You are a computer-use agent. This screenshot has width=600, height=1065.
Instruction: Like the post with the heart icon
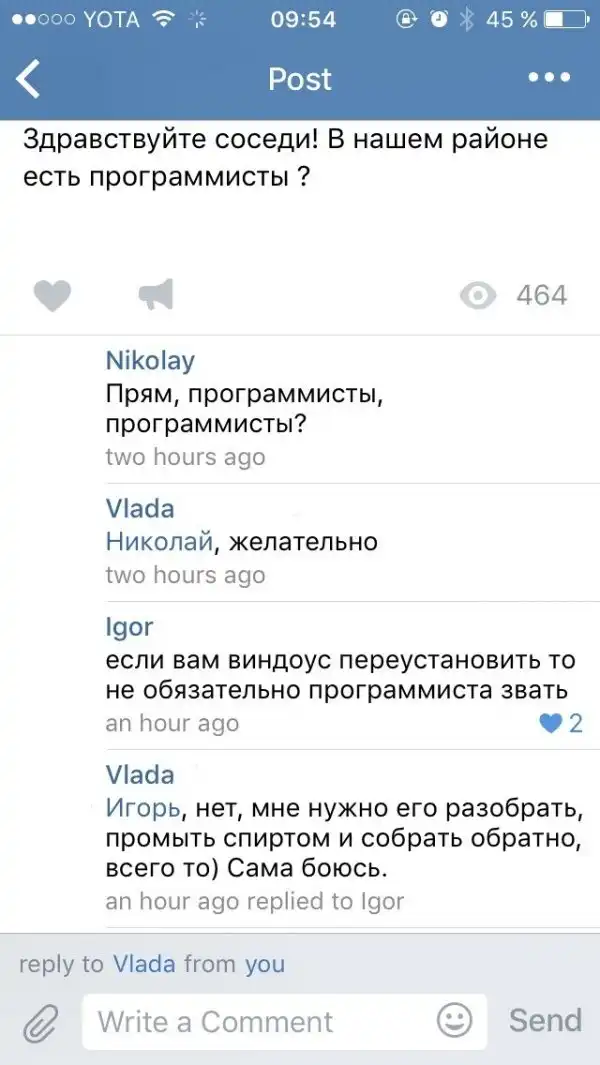pos(53,295)
